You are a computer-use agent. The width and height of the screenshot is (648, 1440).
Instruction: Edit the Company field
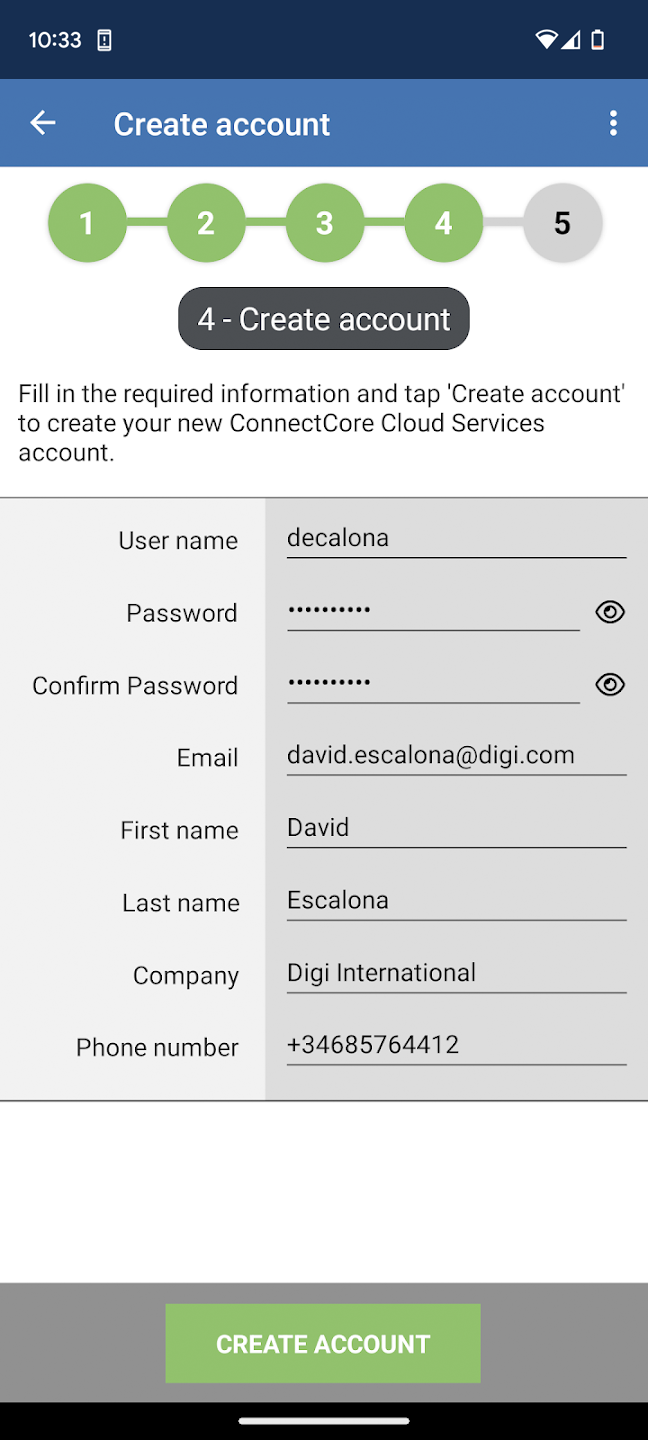pos(455,973)
